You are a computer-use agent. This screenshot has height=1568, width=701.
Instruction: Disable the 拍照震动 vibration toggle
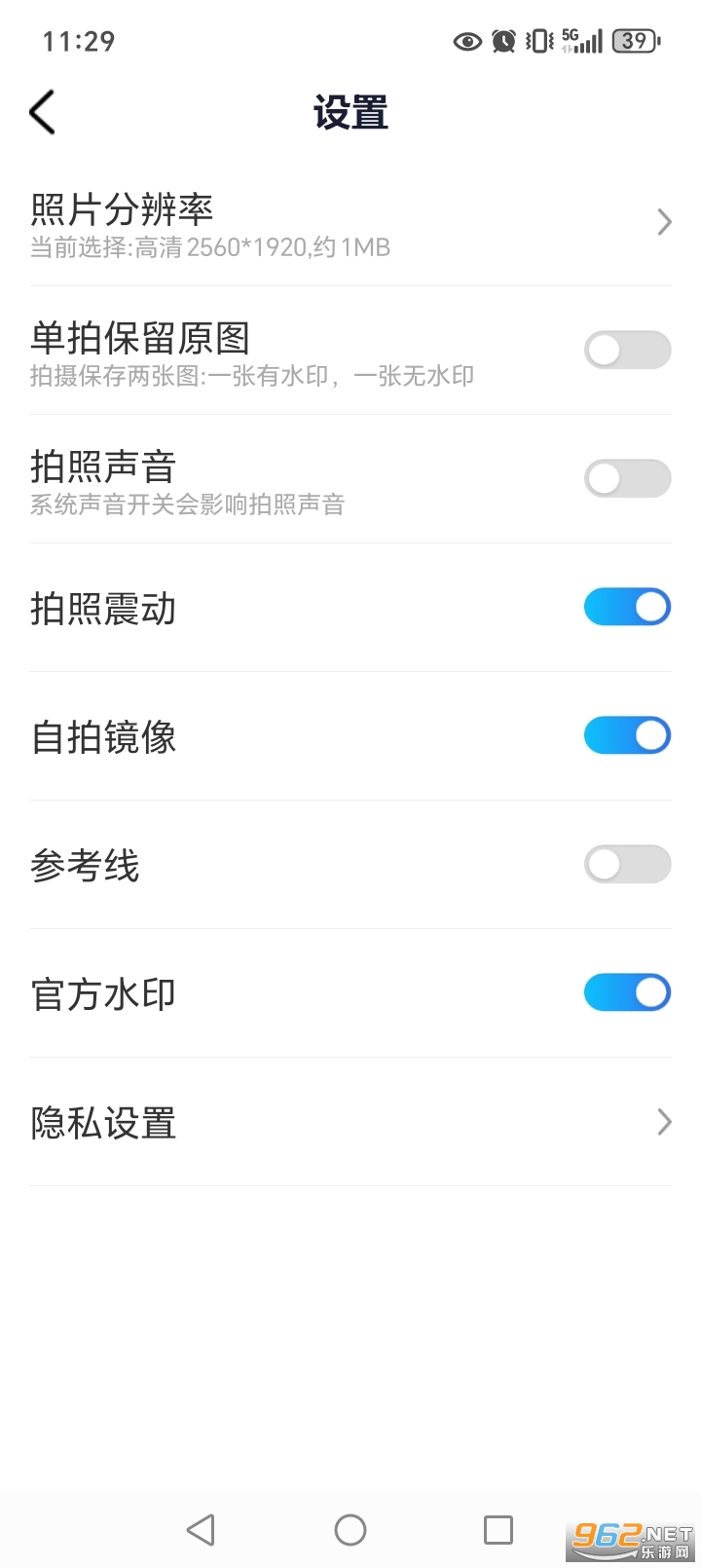click(627, 607)
